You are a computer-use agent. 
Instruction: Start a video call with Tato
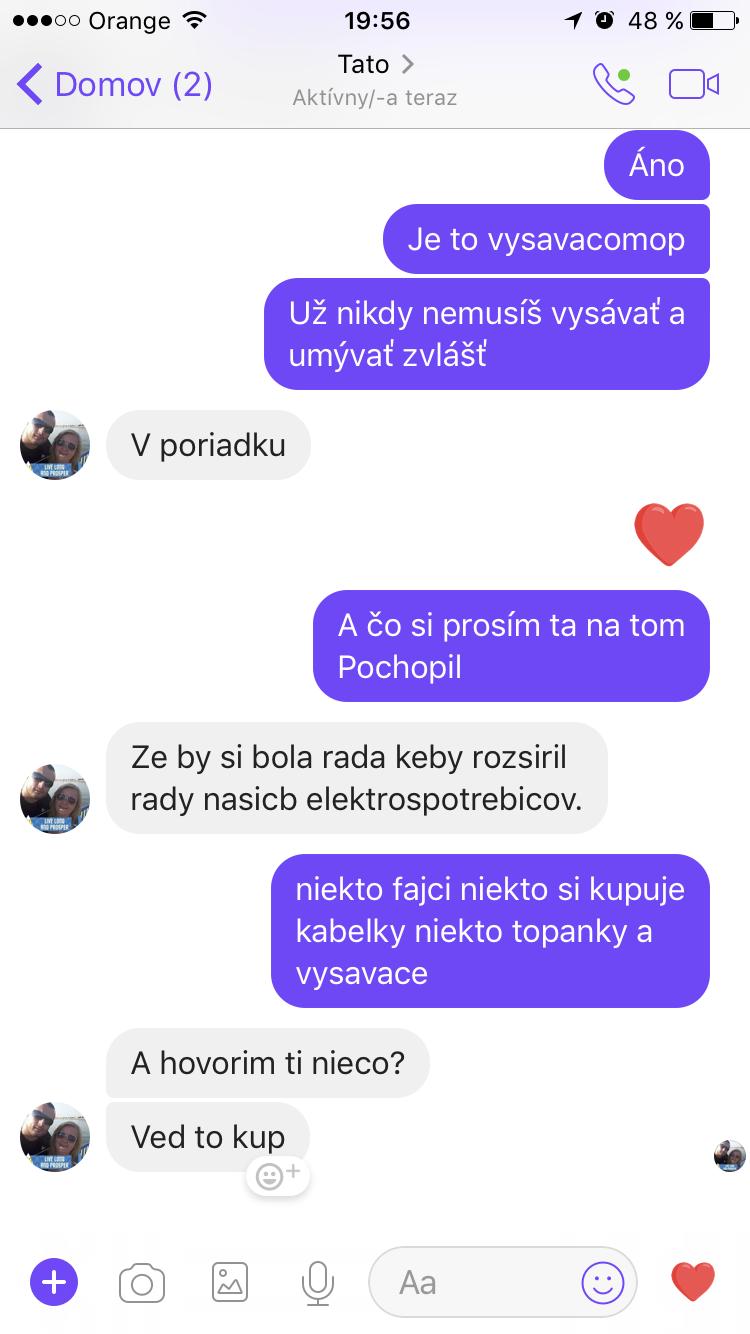[693, 84]
